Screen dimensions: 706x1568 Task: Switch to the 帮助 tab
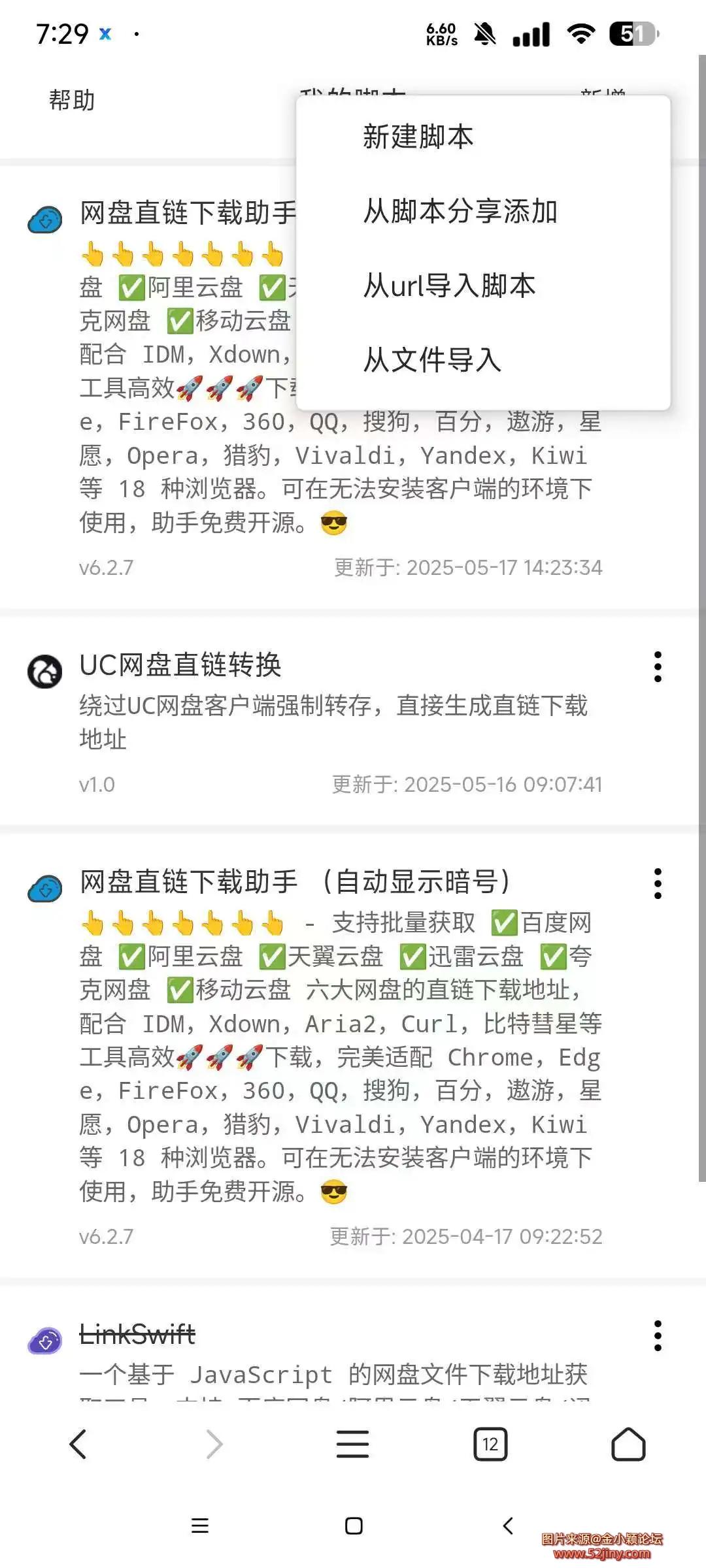tap(71, 100)
